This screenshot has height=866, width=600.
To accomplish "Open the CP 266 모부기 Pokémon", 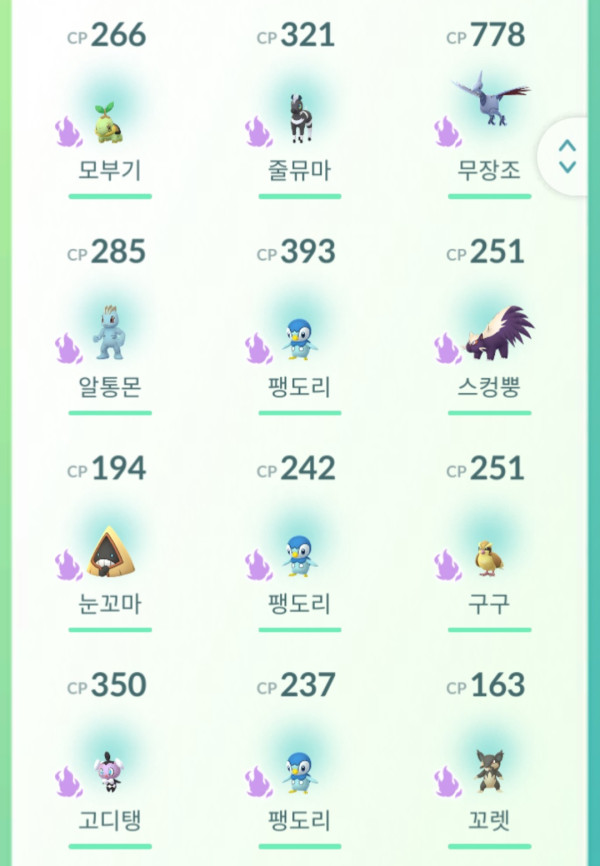I will point(110,120).
